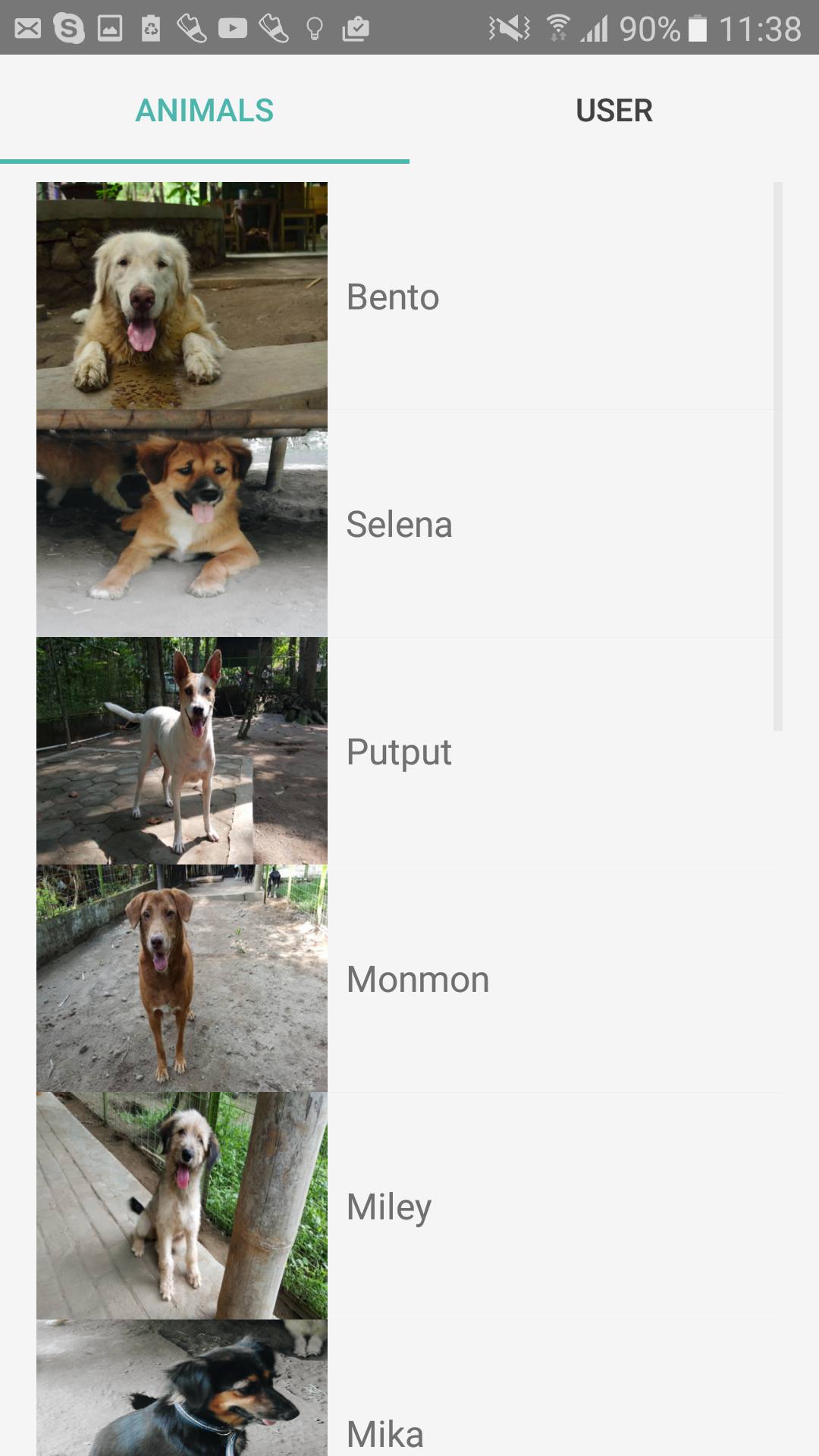
Task: Switch to the USER tab
Action: point(613,111)
